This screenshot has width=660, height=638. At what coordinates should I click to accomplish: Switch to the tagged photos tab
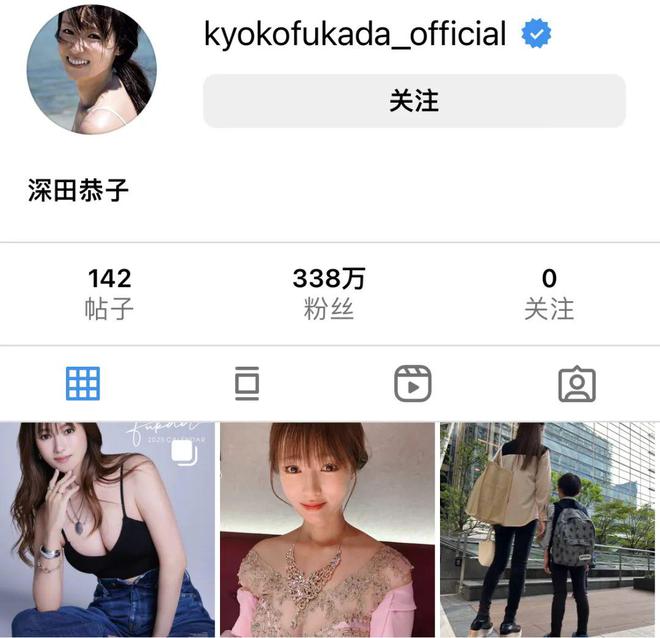pyautogui.click(x=577, y=383)
